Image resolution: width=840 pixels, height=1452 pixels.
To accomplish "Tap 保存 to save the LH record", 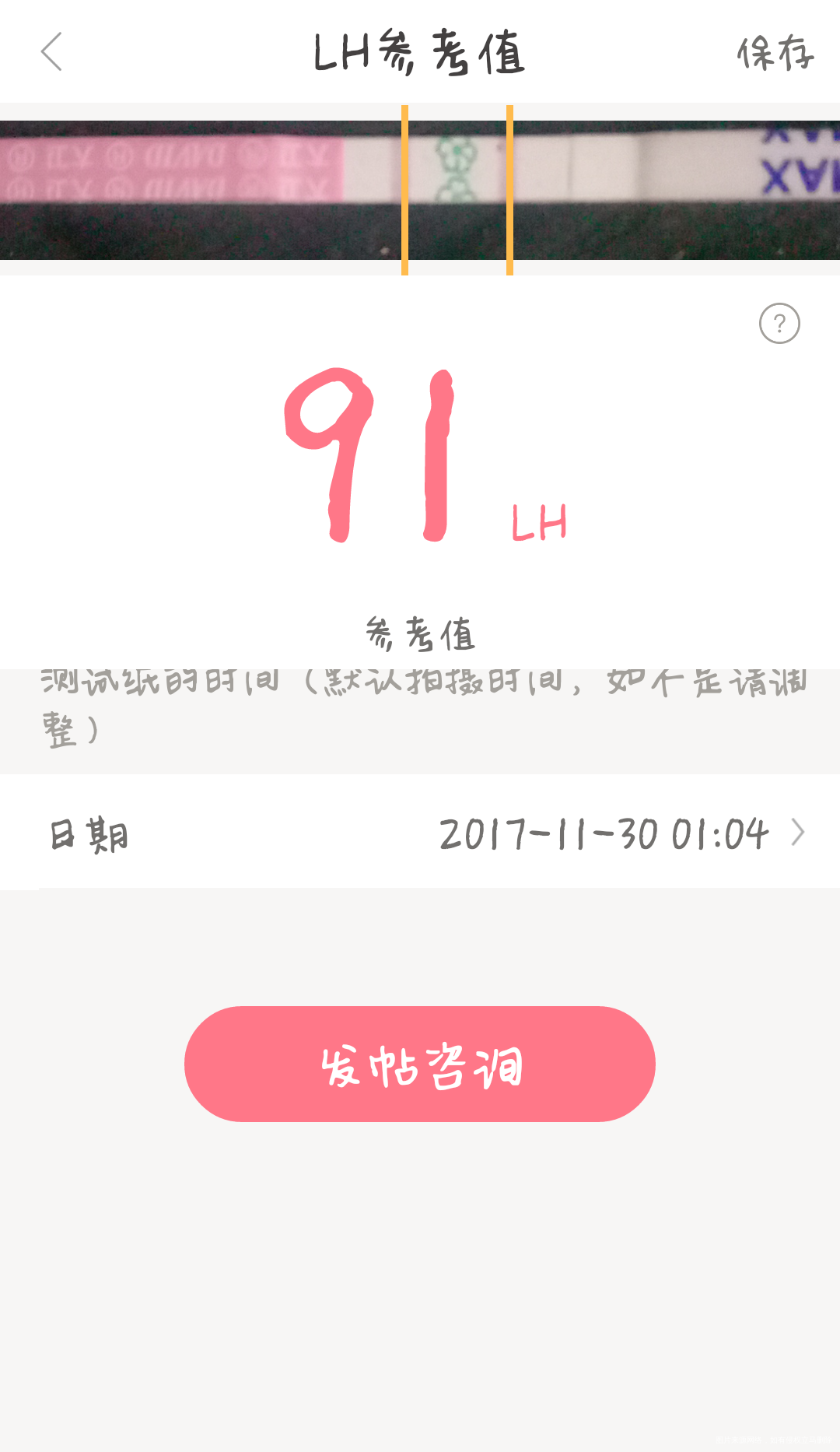I will [774, 53].
